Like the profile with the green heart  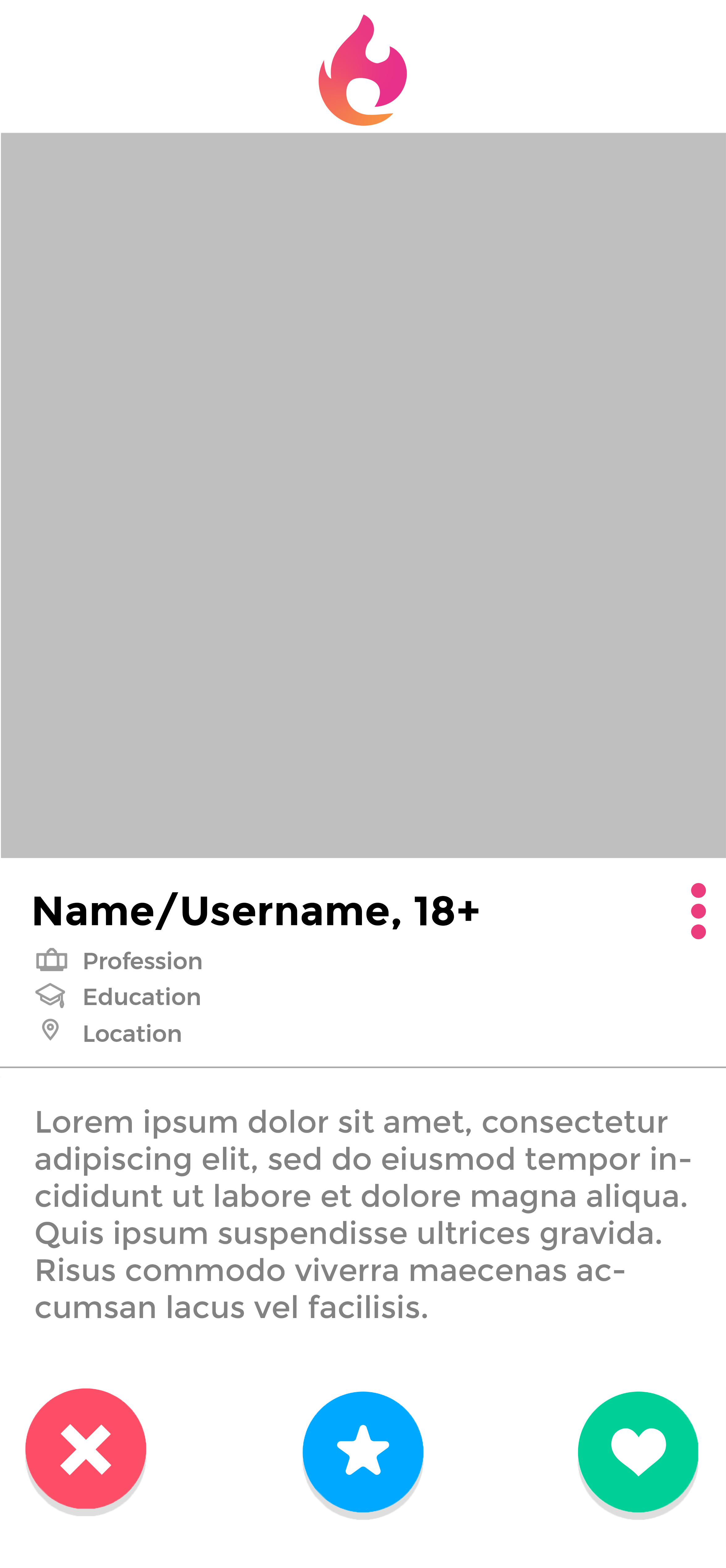click(638, 1452)
